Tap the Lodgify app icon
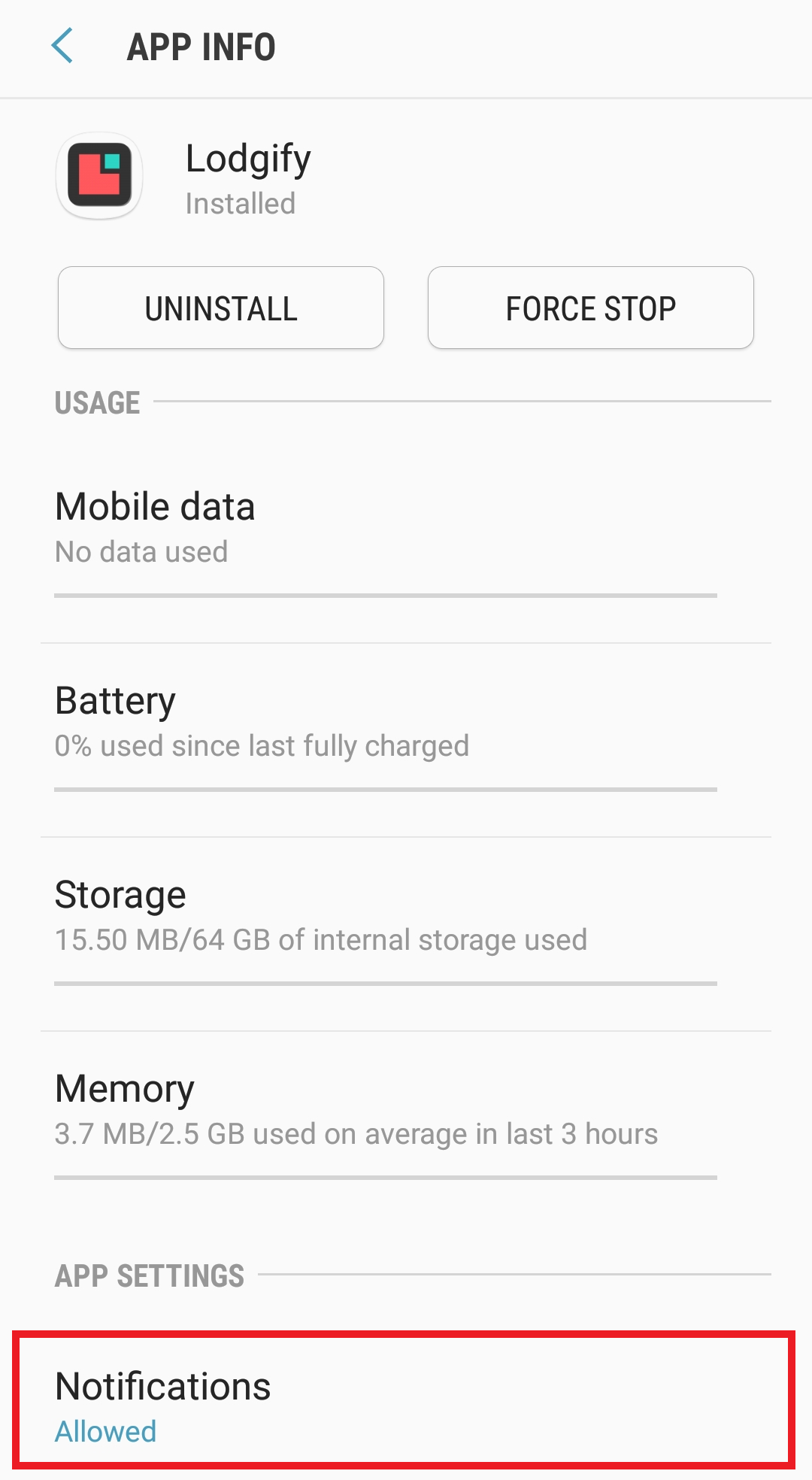The image size is (812, 1480). [98, 177]
